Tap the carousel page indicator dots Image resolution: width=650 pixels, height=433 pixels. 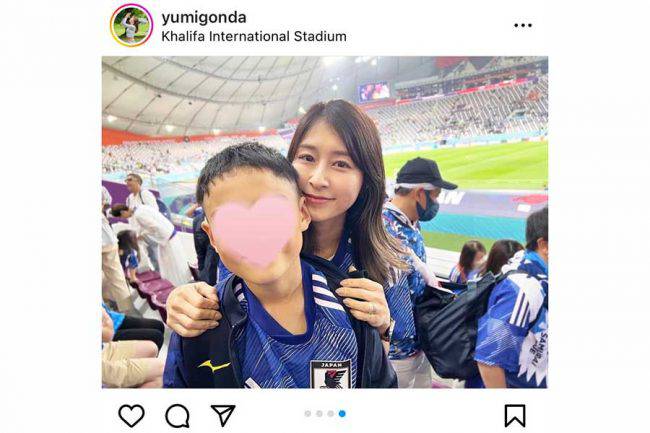(x=325, y=413)
